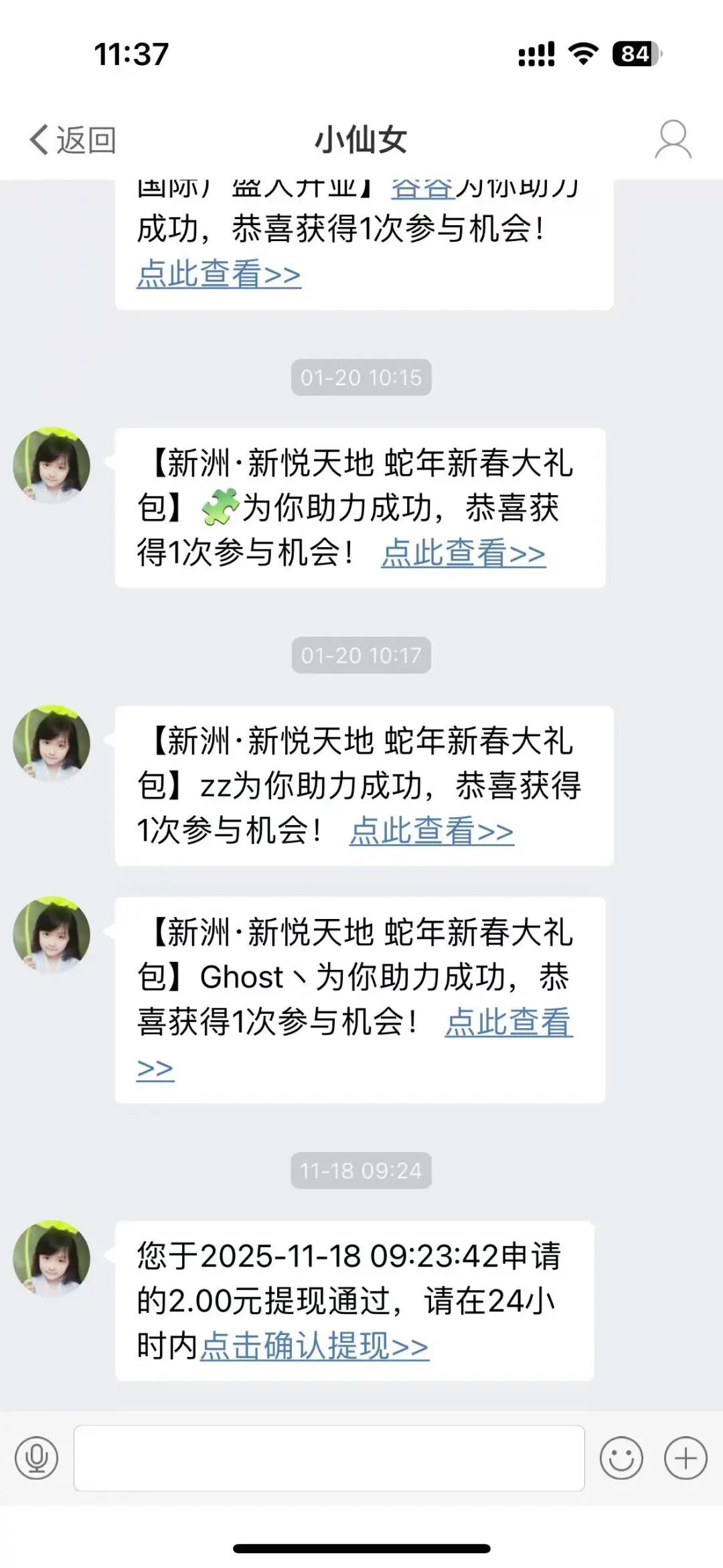
Task: Tap the voice input microphone icon
Action: coord(37,1458)
